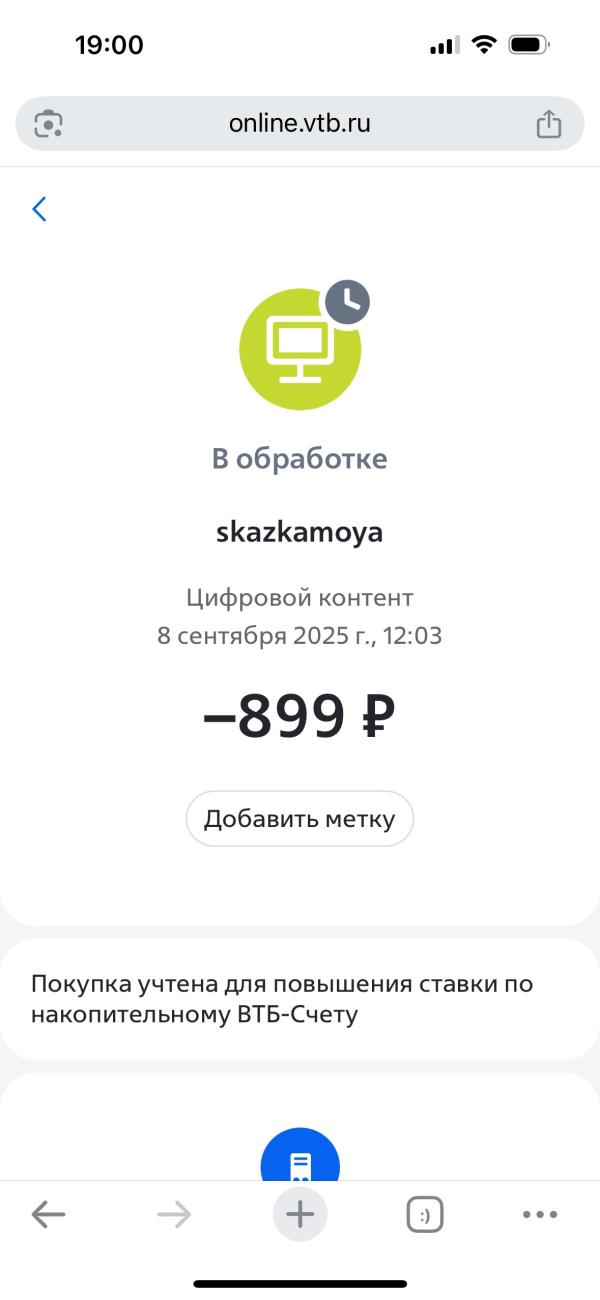The width and height of the screenshot is (600, 1300).
Task: Show the open tabs switcher
Action: tap(425, 1215)
